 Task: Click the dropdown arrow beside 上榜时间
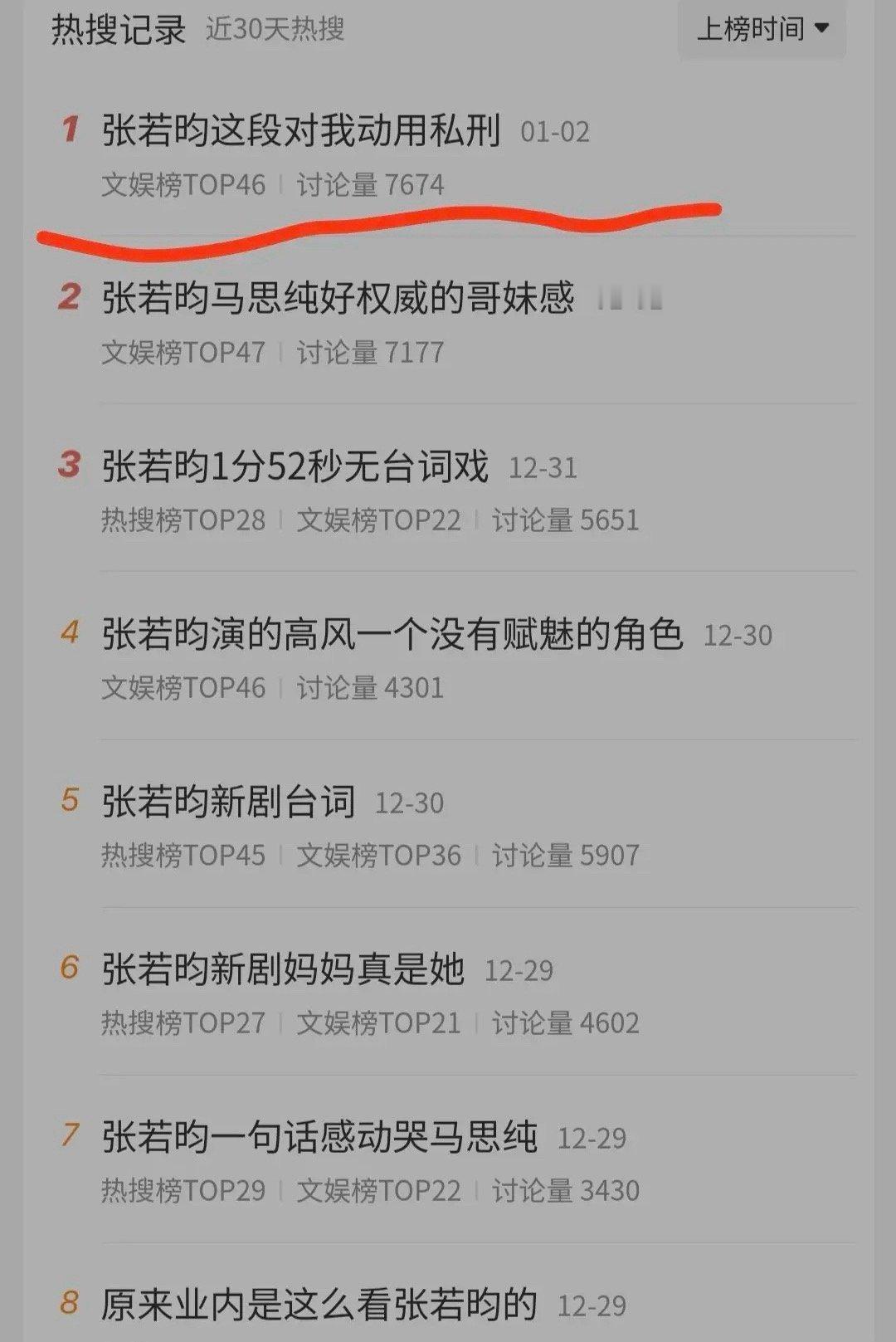tap(822, 27)
